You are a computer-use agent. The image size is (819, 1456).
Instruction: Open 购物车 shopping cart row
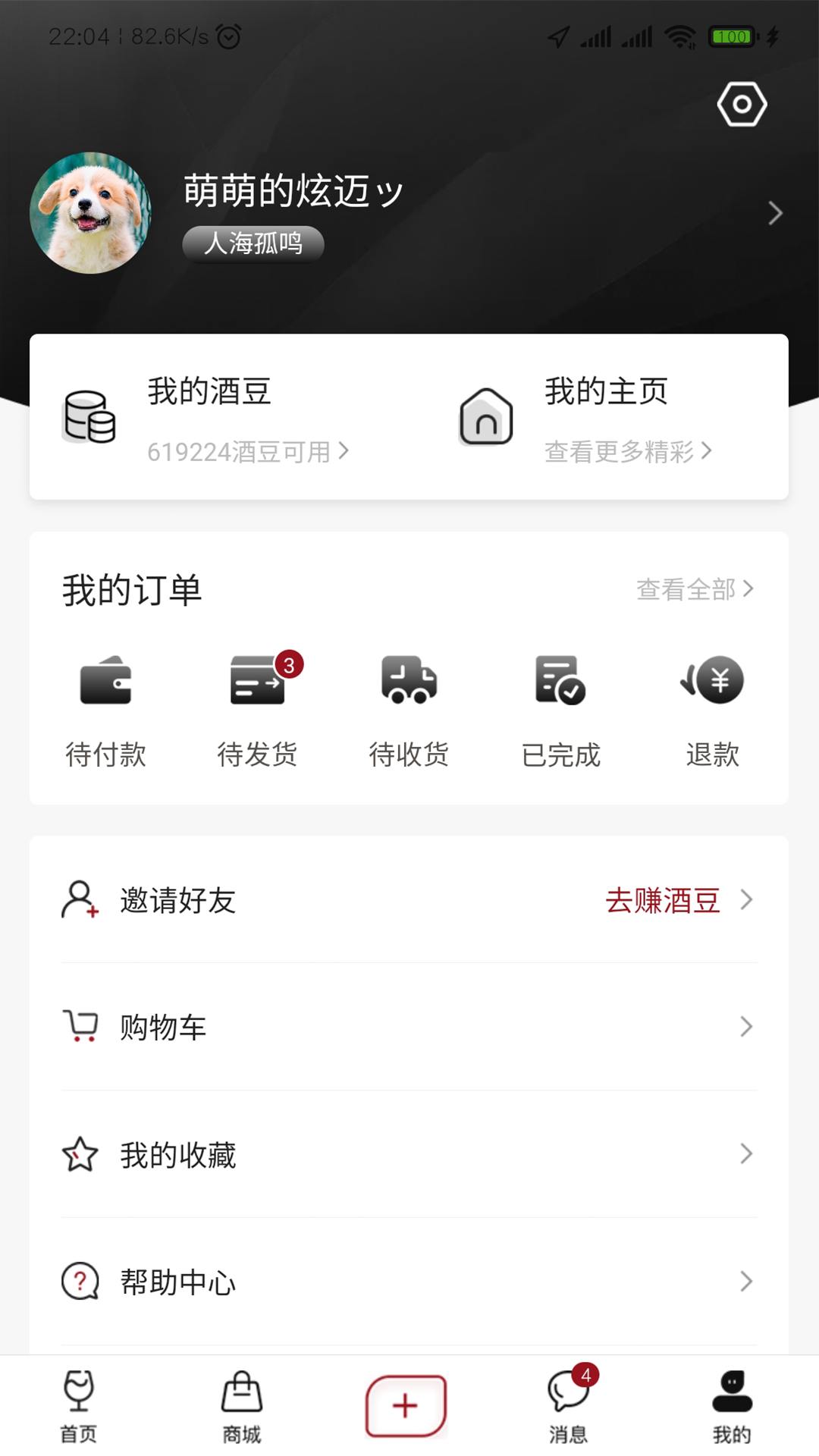pos(409,1027)
